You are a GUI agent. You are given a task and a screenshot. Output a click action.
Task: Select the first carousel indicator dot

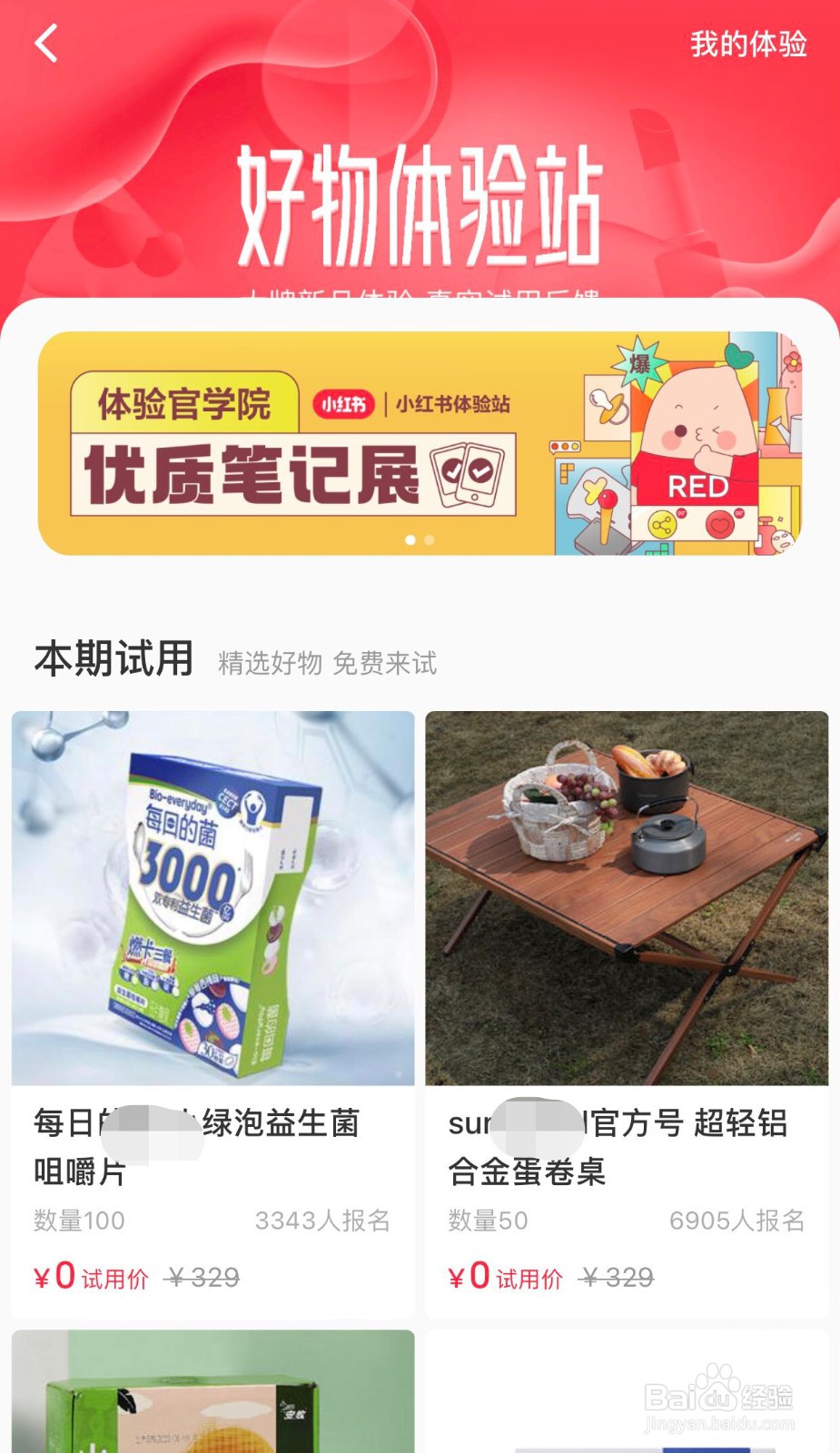click(410, 538)
